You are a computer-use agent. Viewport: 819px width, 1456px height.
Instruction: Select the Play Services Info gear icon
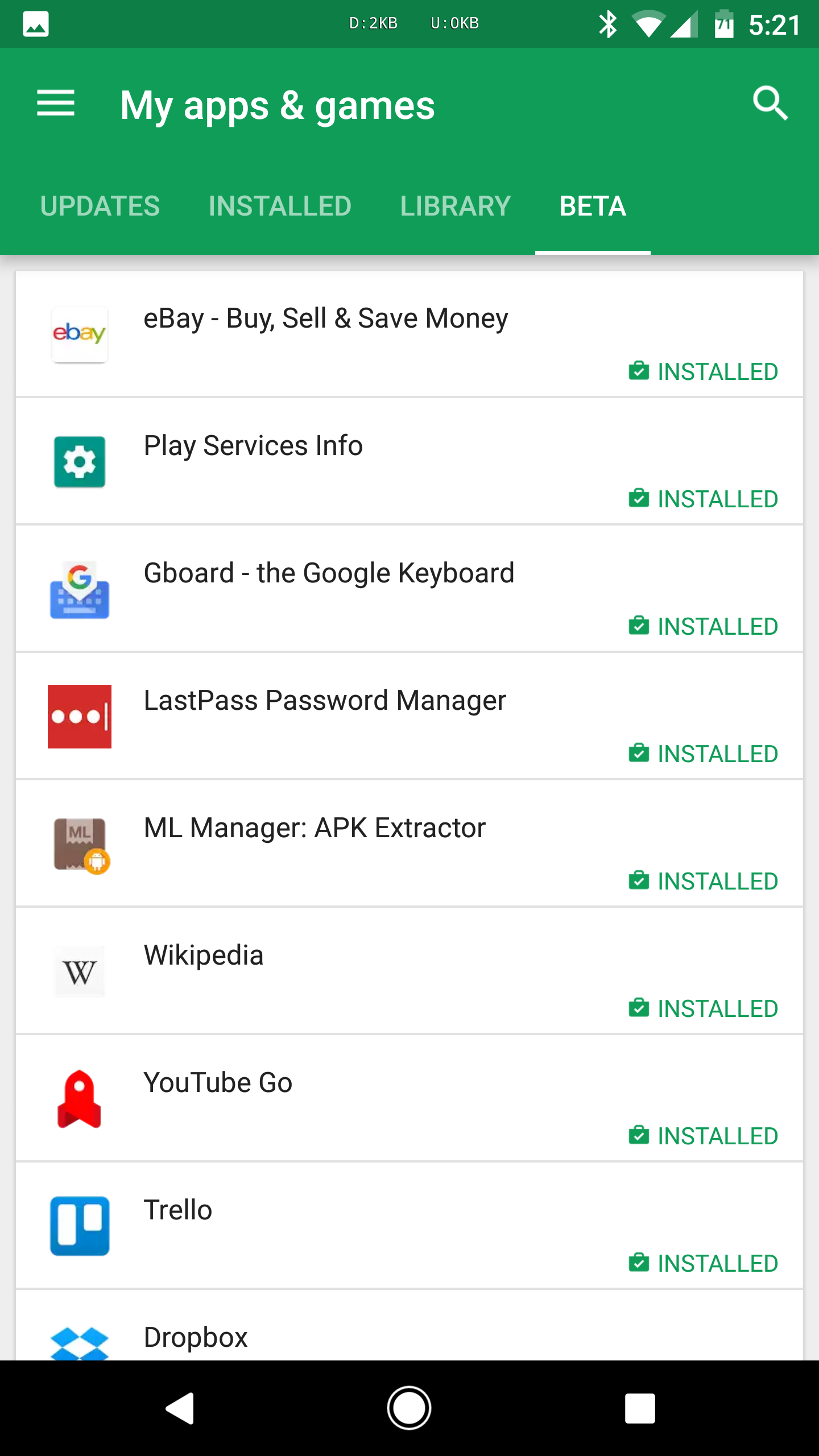[x=80, y=462]
